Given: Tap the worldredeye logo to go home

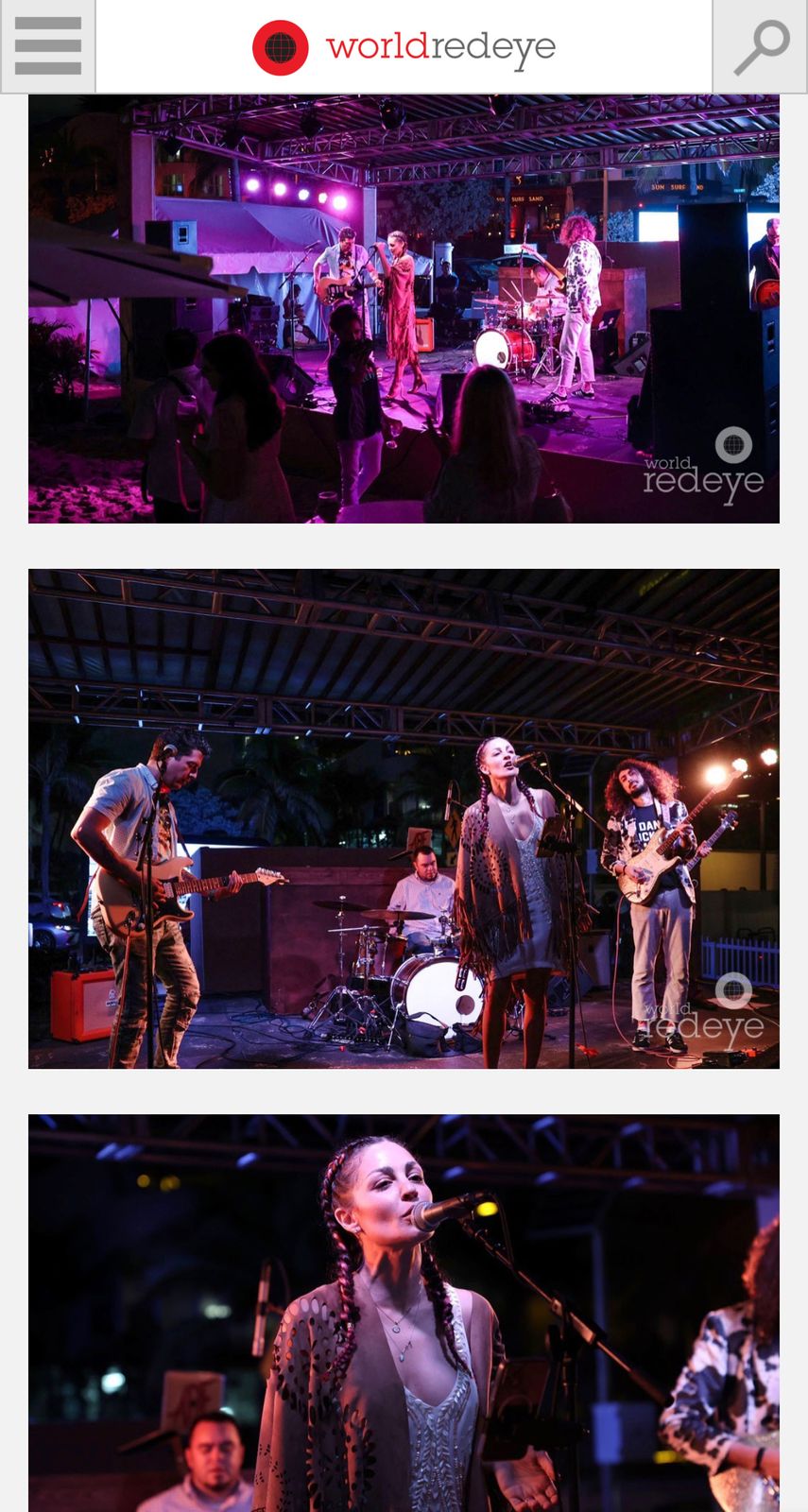Looking at the screenshot, I should (404, 47).
